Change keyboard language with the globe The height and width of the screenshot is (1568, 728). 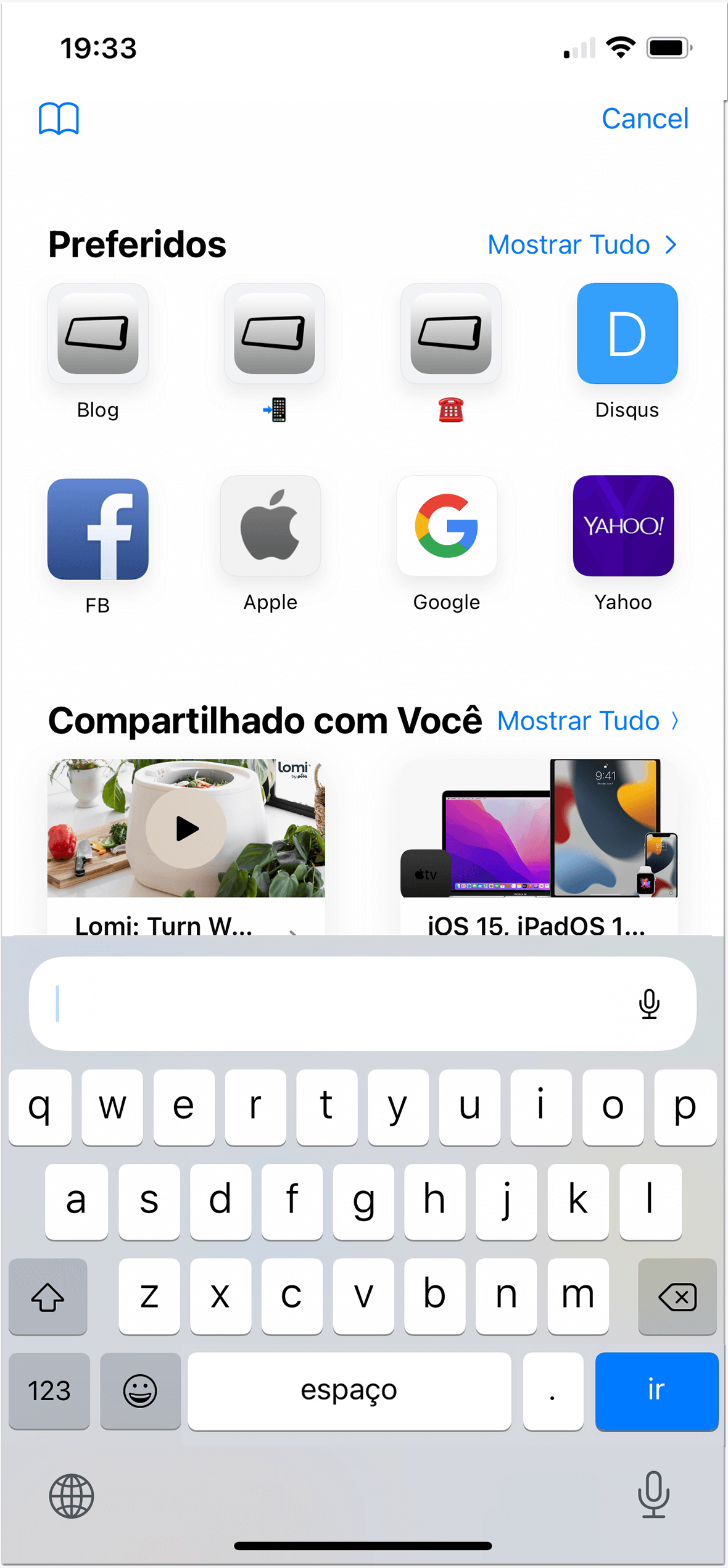click(x=72, y=1496)
